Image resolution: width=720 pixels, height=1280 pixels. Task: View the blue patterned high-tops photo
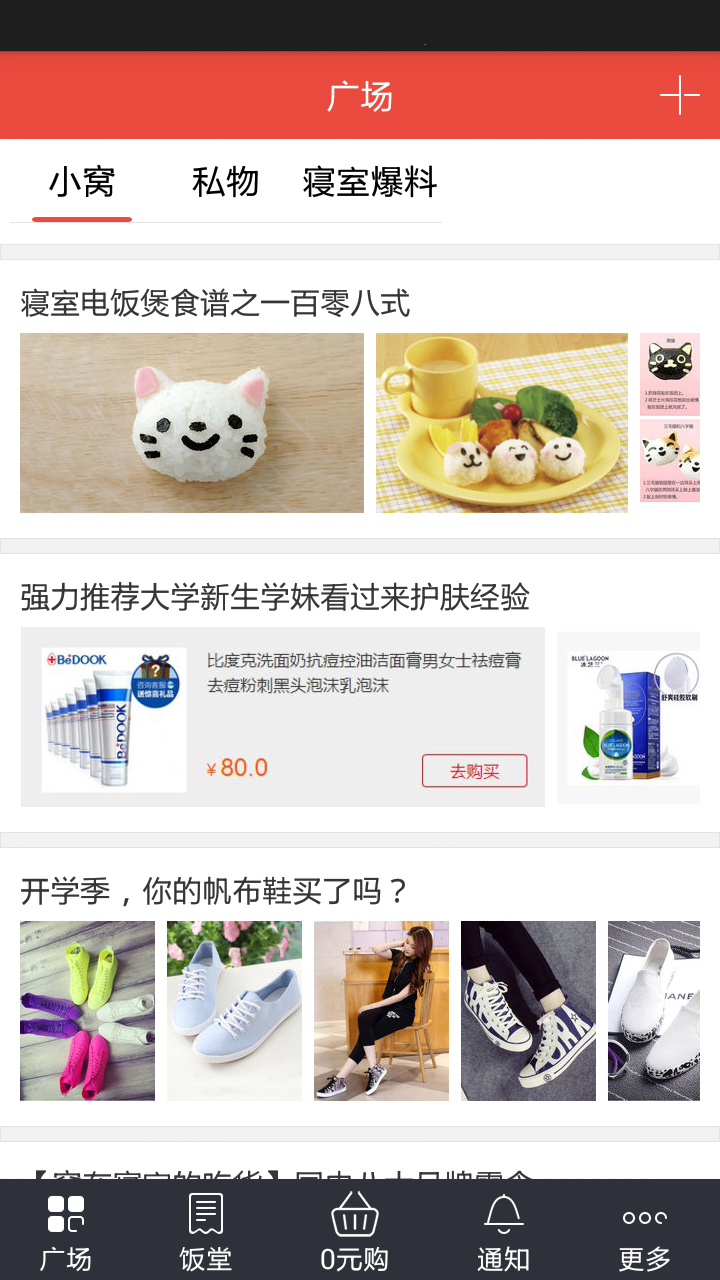point(528,1010)
